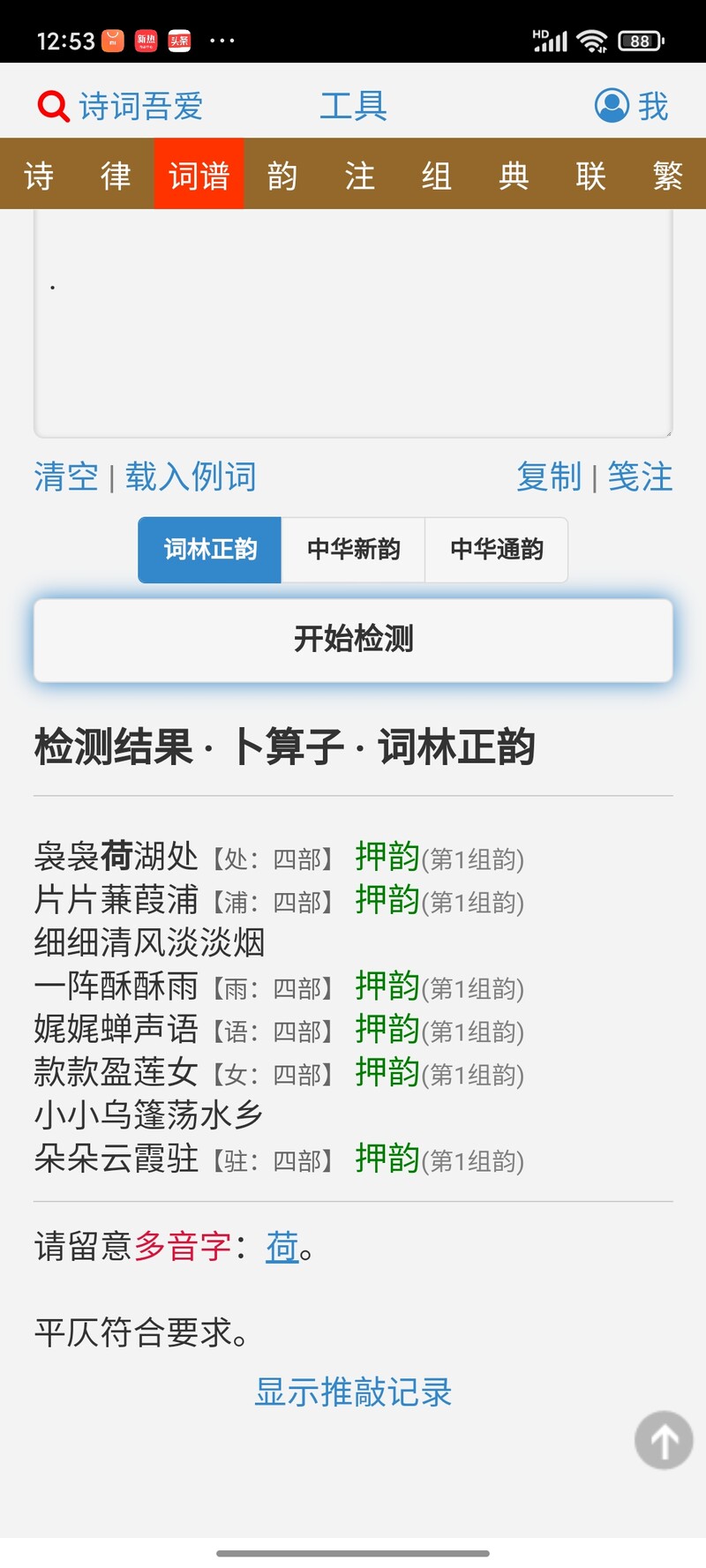The image size is (706, 1568).
Task: Switch to the 组 tab
Action: [436, 175]
